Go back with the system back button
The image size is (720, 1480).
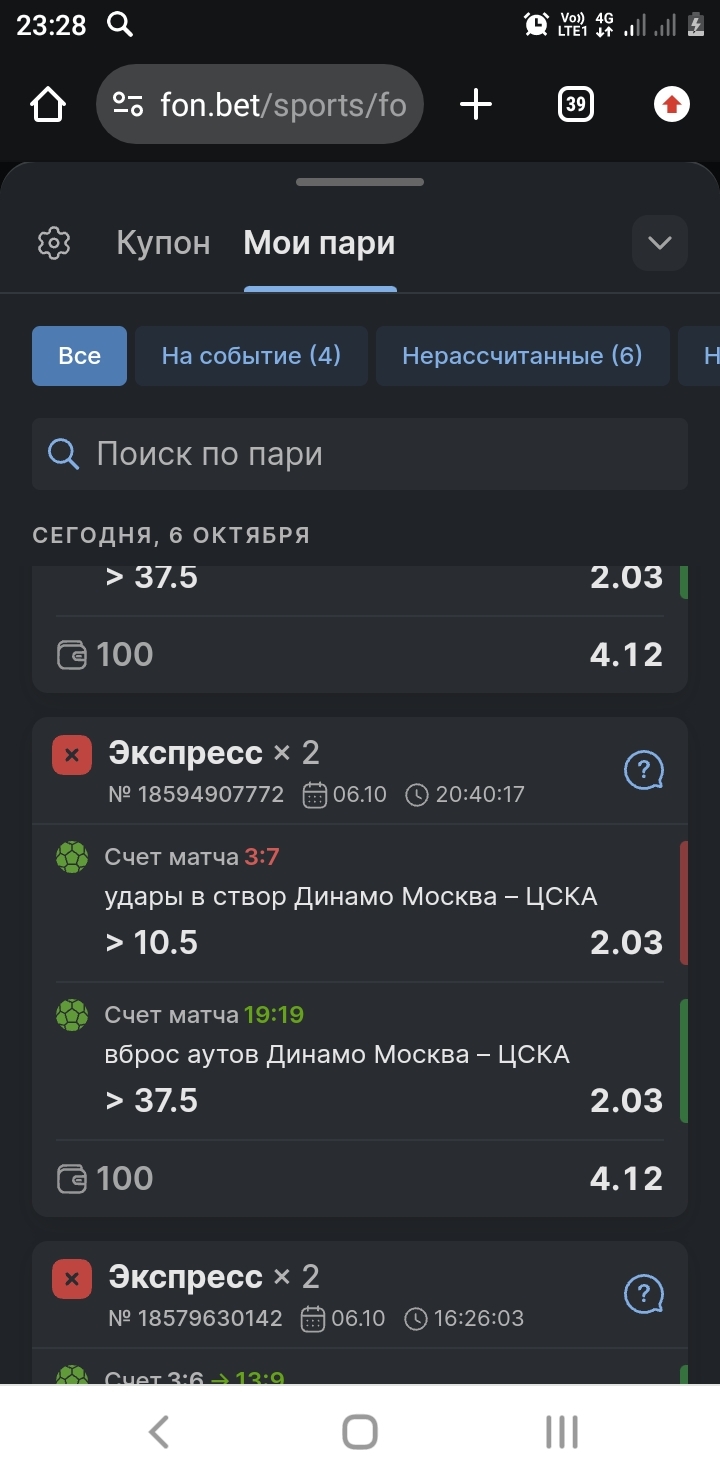[158, 1432]
